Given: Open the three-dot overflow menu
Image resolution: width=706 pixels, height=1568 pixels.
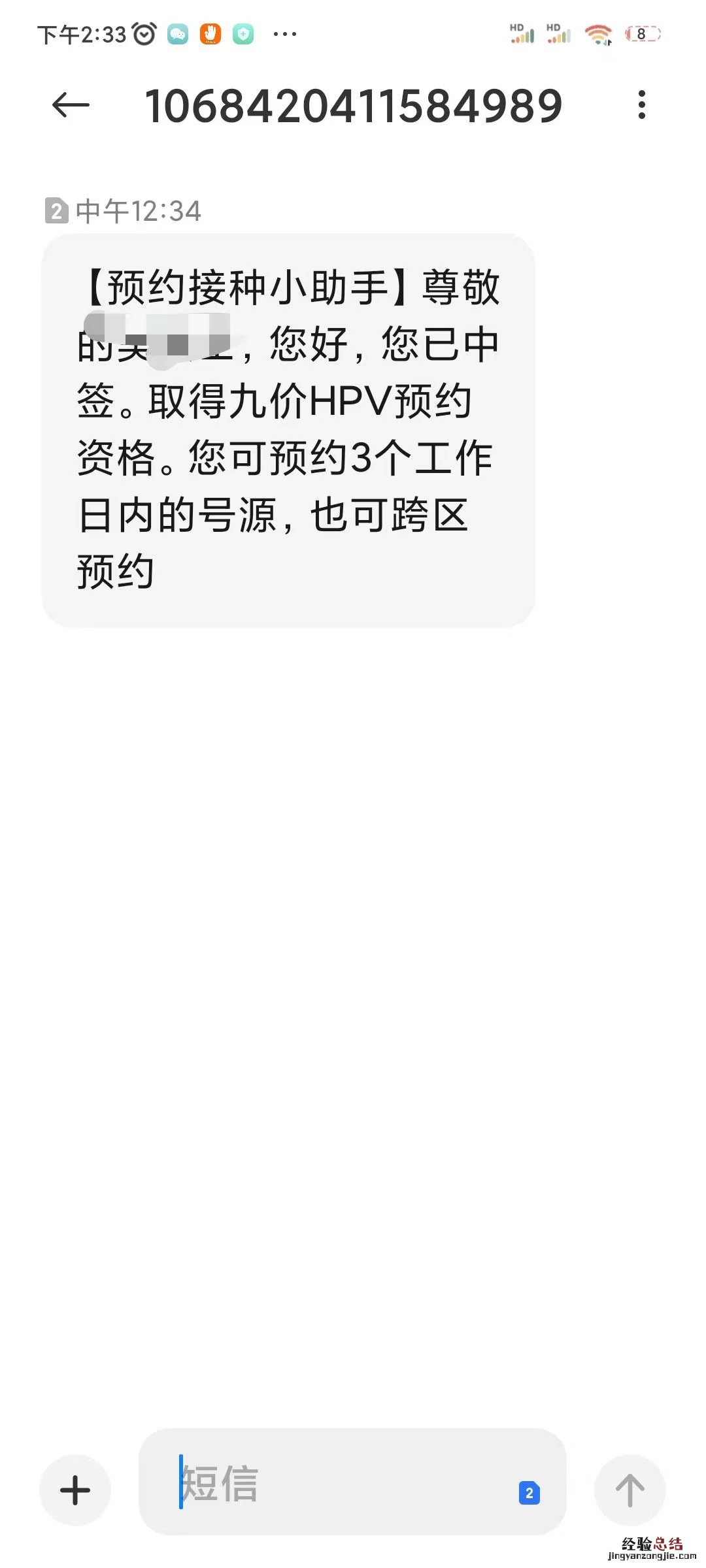Looking at the screenshot, I should (x=642, y=105).
